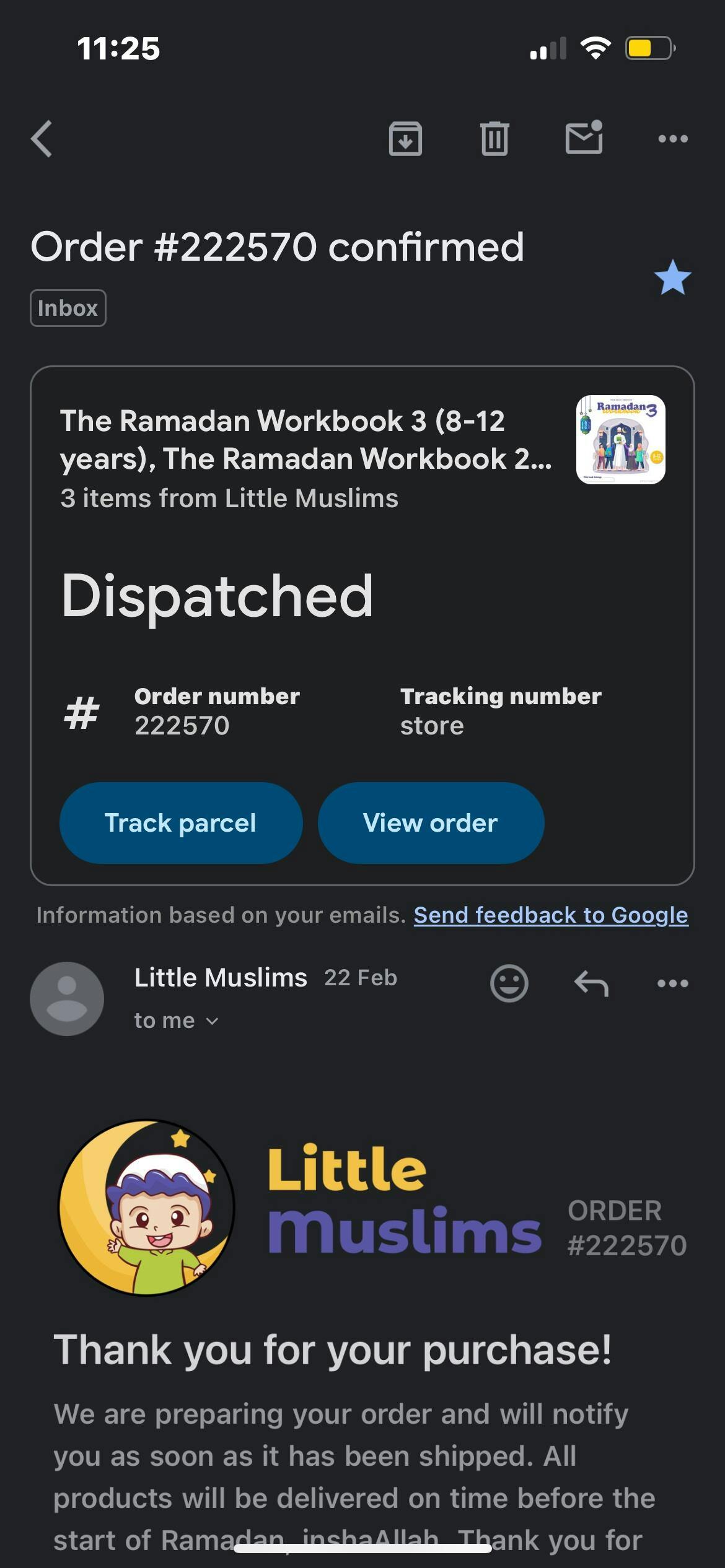Reply to Little Muslims

point(591,983)
